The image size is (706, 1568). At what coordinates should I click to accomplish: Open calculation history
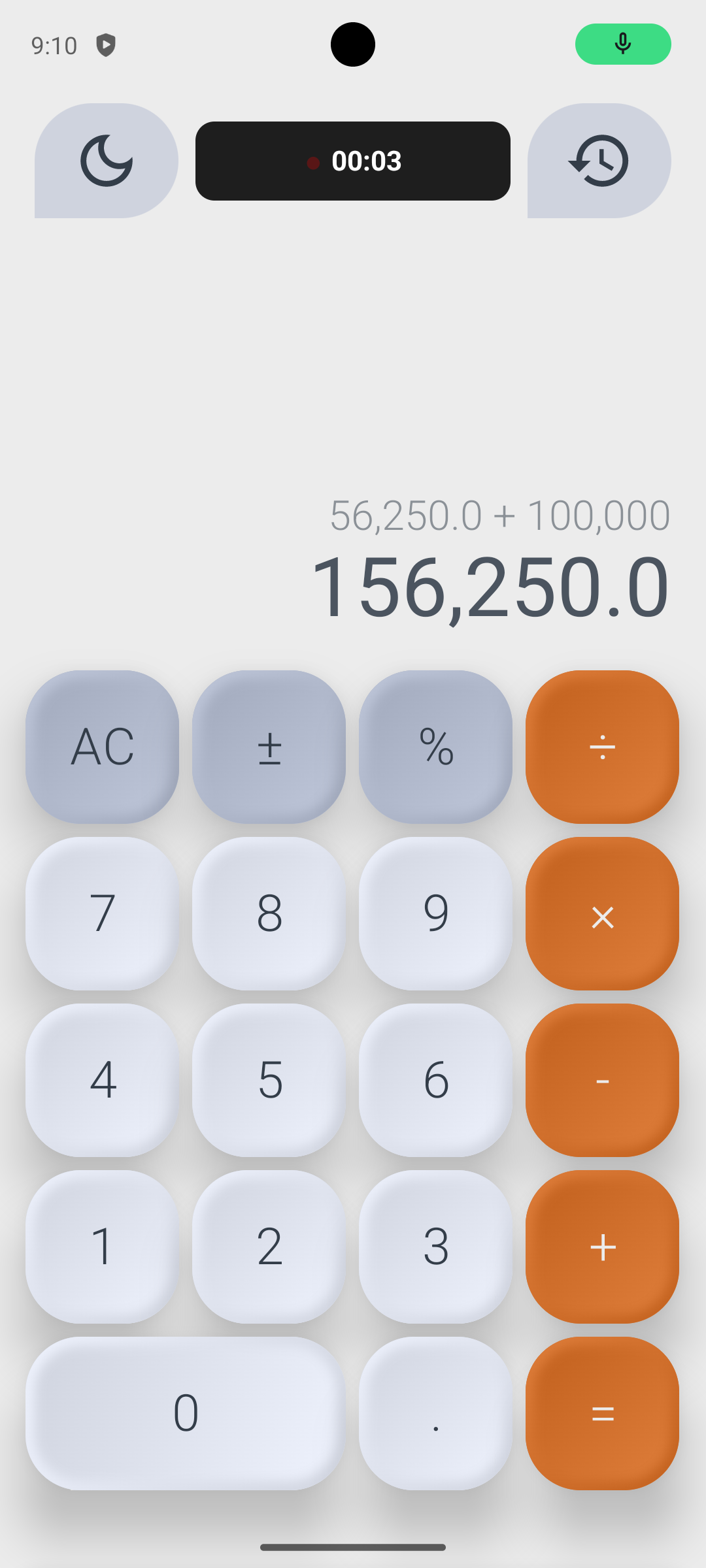coord(599,161)
